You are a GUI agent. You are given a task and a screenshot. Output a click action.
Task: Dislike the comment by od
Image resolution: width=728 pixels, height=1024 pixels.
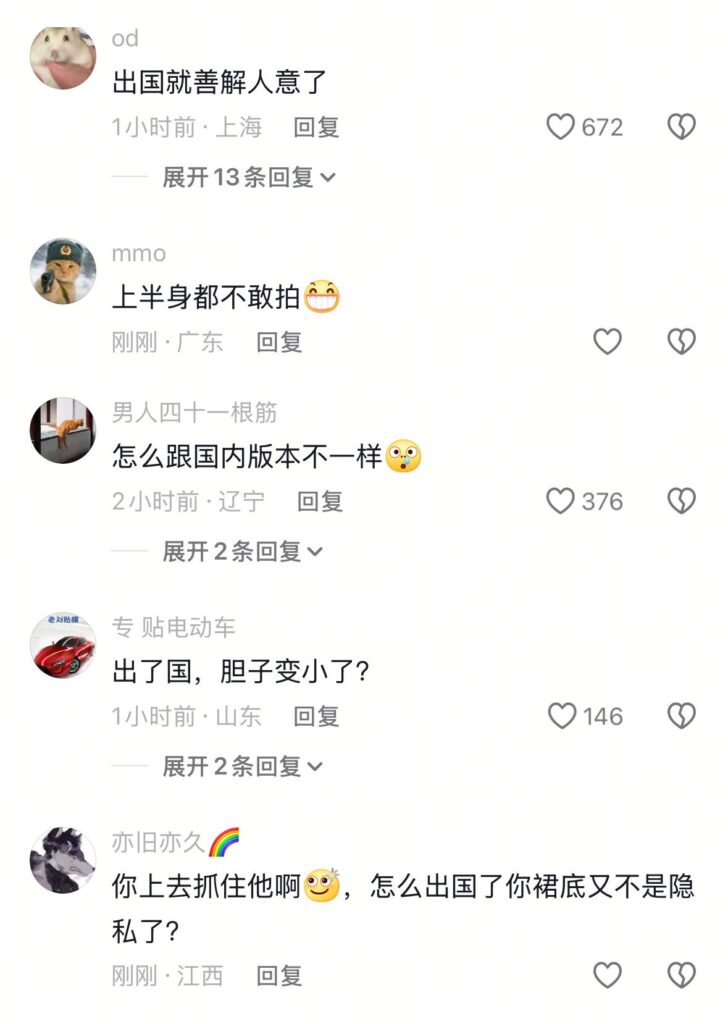681,127
